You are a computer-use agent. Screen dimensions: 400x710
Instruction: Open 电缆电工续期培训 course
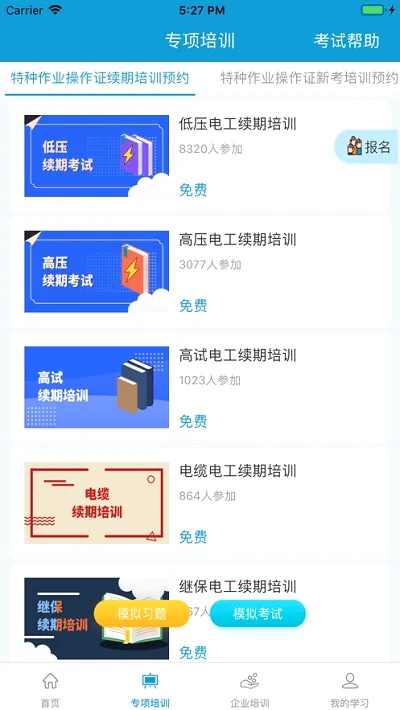click(200, 503)
